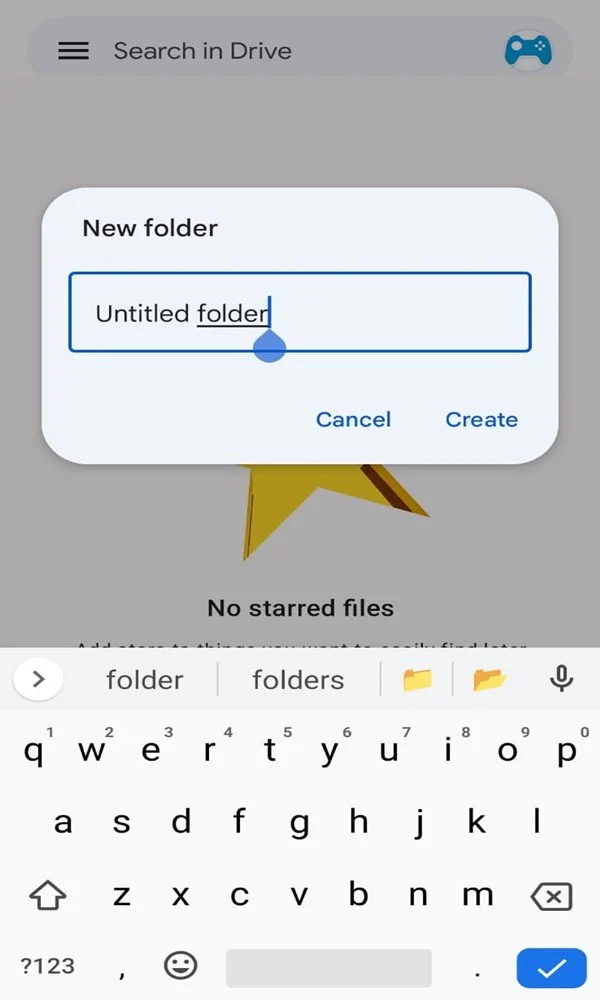Viewport: 600px width, 1000px height.
Task: Open the hamburger drawer menu
Action: pos(73,50)
